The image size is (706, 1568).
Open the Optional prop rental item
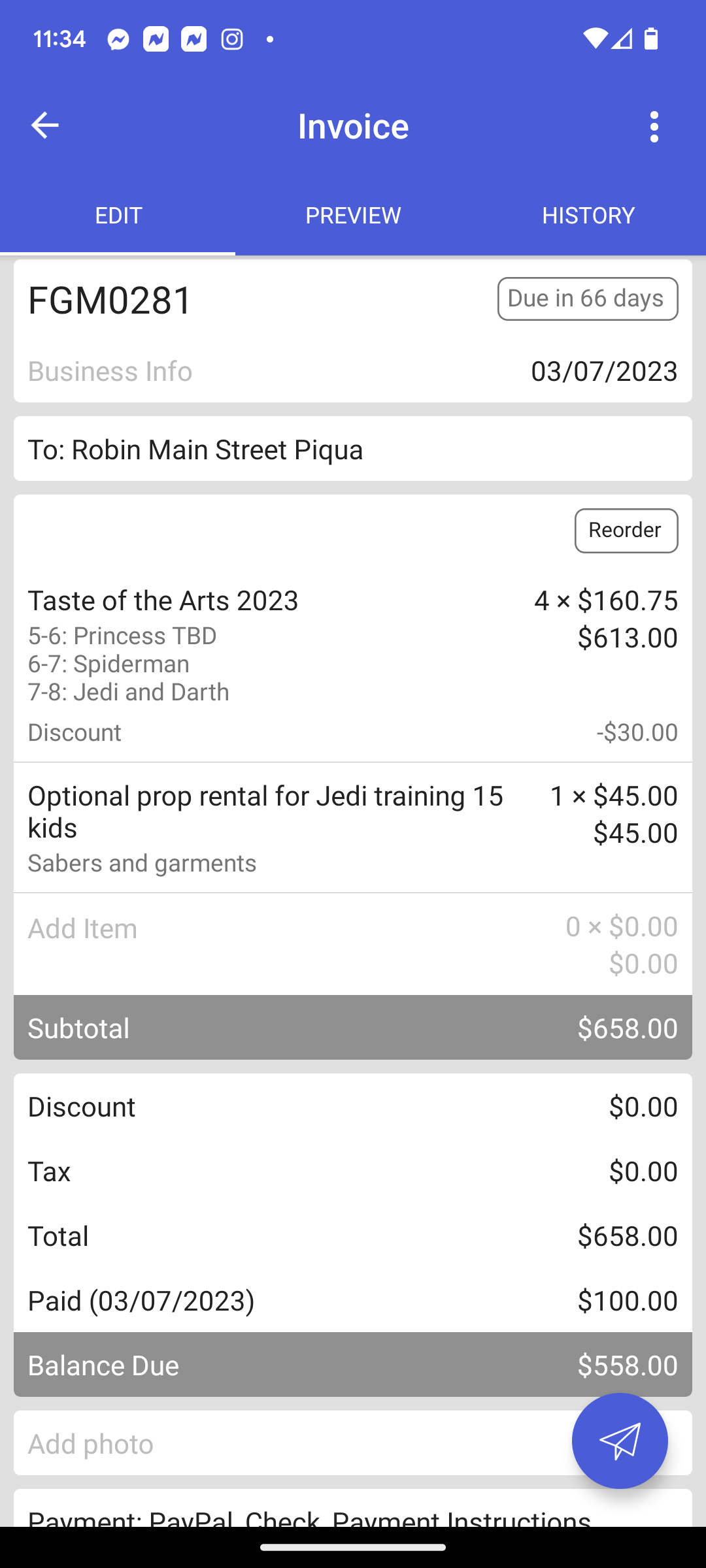tap(353, 828)
